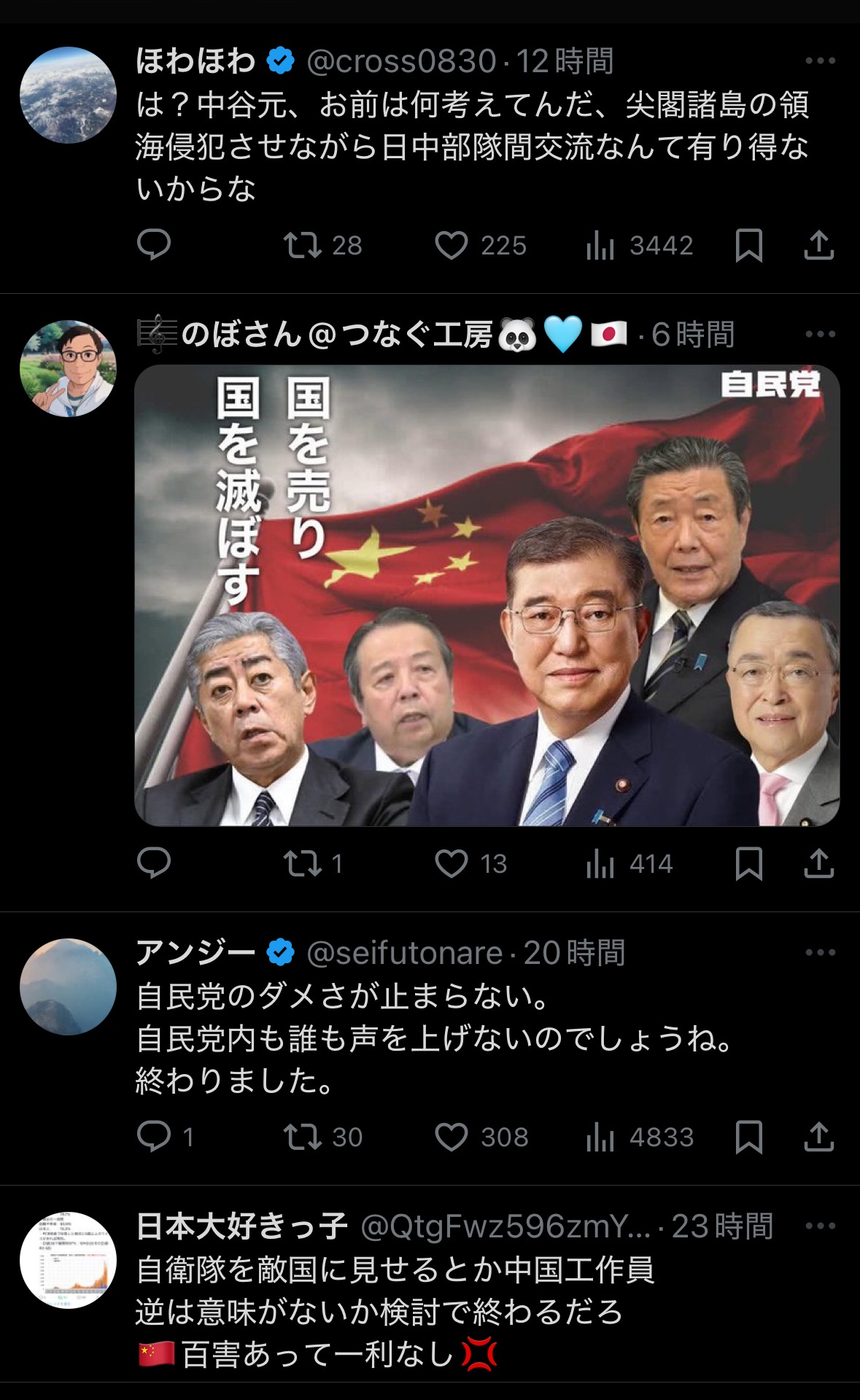
Task: Open overflow menu on ほわほわ's post
Action: point(820,61)
